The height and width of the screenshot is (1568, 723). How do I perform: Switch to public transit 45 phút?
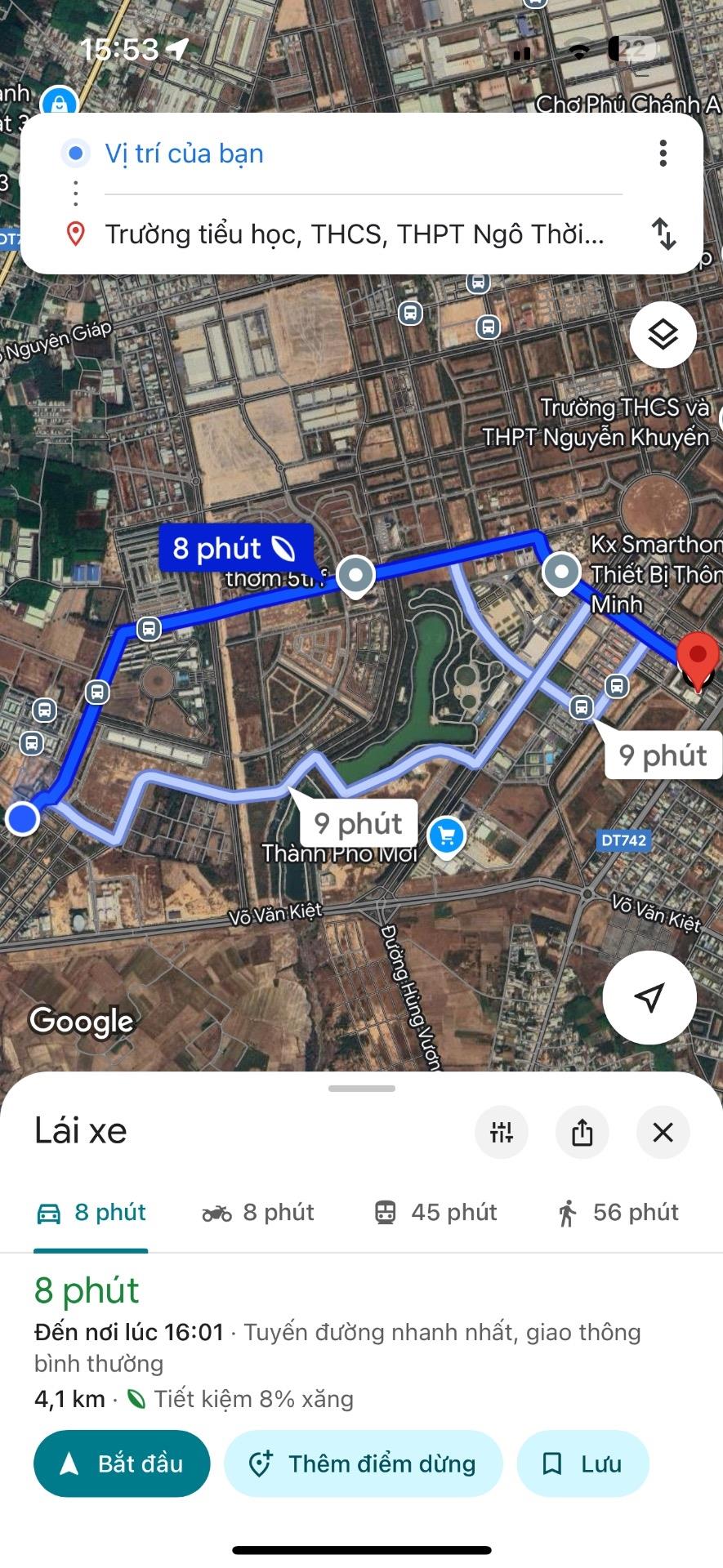(435, 1213)
